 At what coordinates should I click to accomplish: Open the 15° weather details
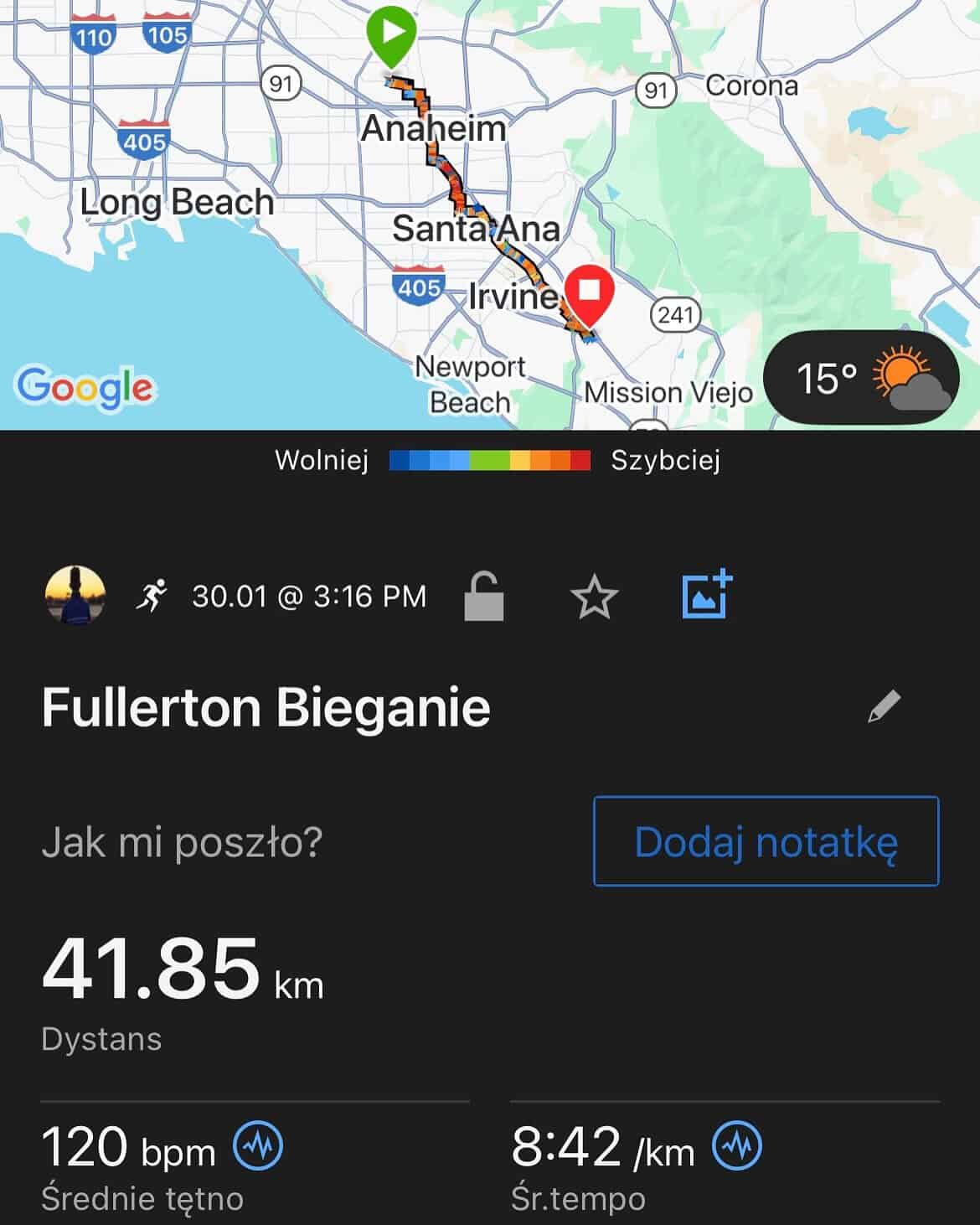[x=862, y=379]
